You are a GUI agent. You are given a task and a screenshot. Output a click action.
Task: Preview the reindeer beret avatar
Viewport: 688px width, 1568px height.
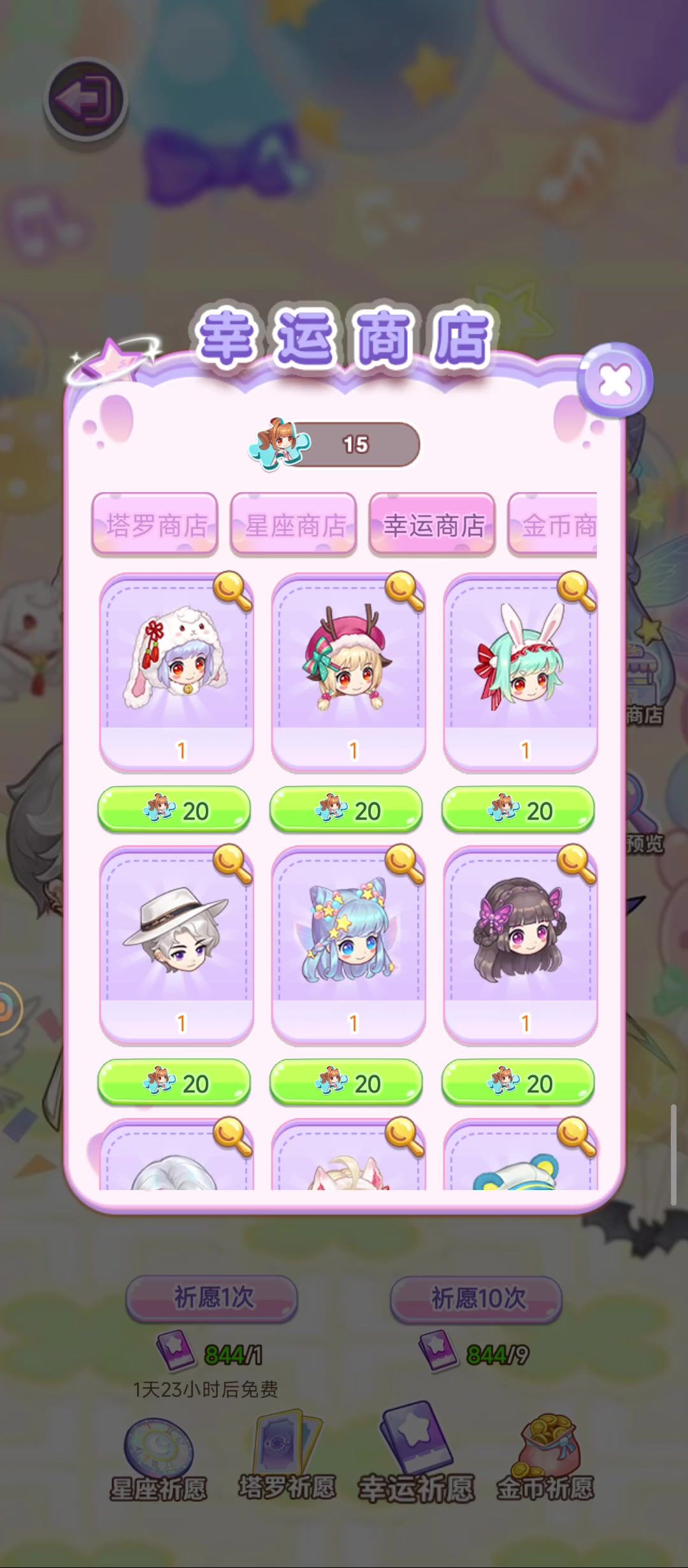click(x=404, y=591)
